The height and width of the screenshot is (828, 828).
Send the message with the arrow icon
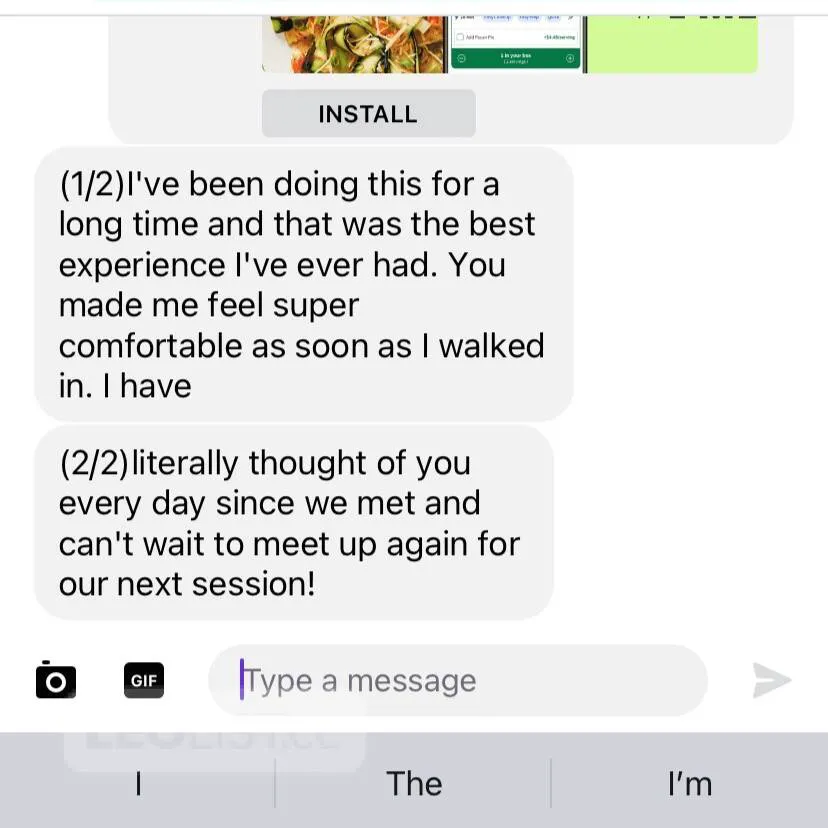tap(771, 680)
